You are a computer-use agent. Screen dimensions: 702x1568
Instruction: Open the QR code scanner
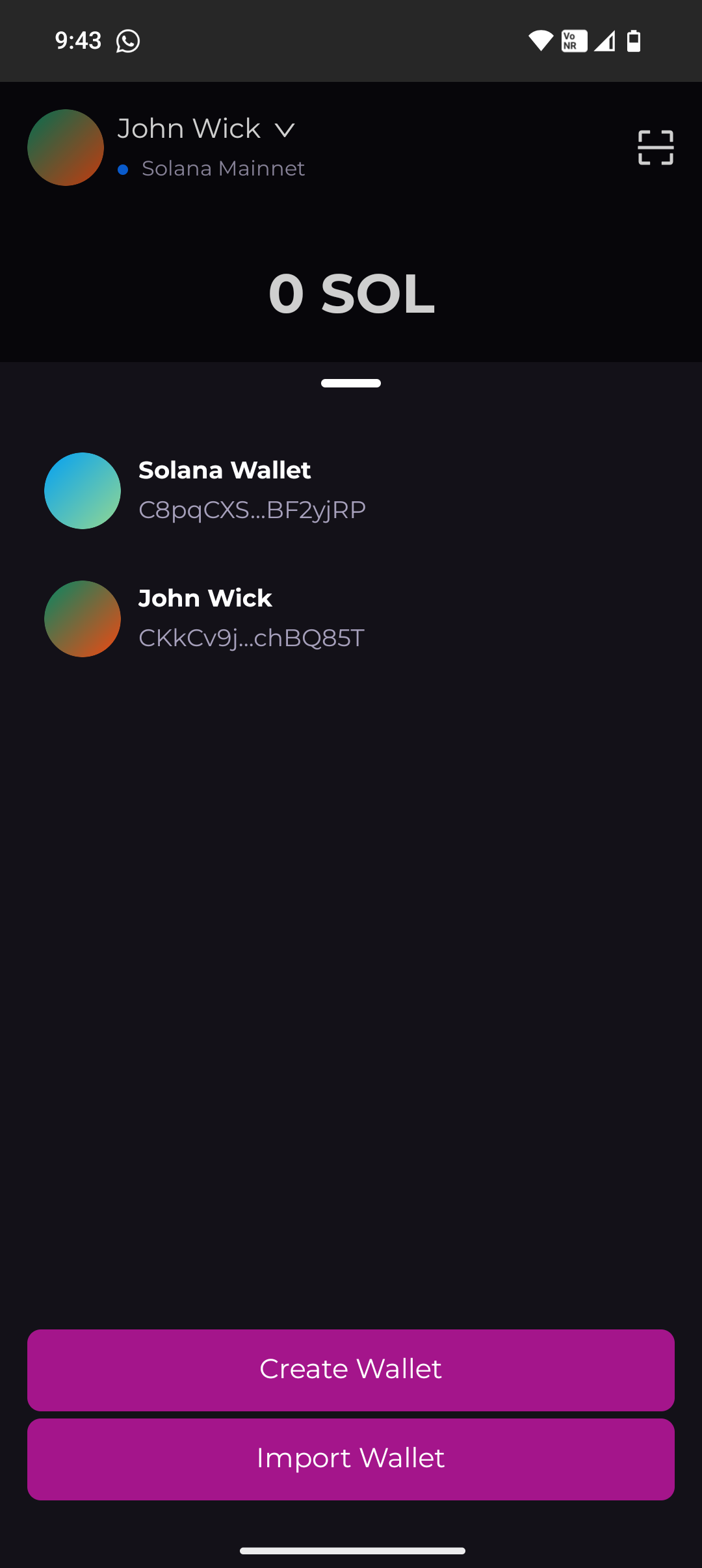point(655,148)
